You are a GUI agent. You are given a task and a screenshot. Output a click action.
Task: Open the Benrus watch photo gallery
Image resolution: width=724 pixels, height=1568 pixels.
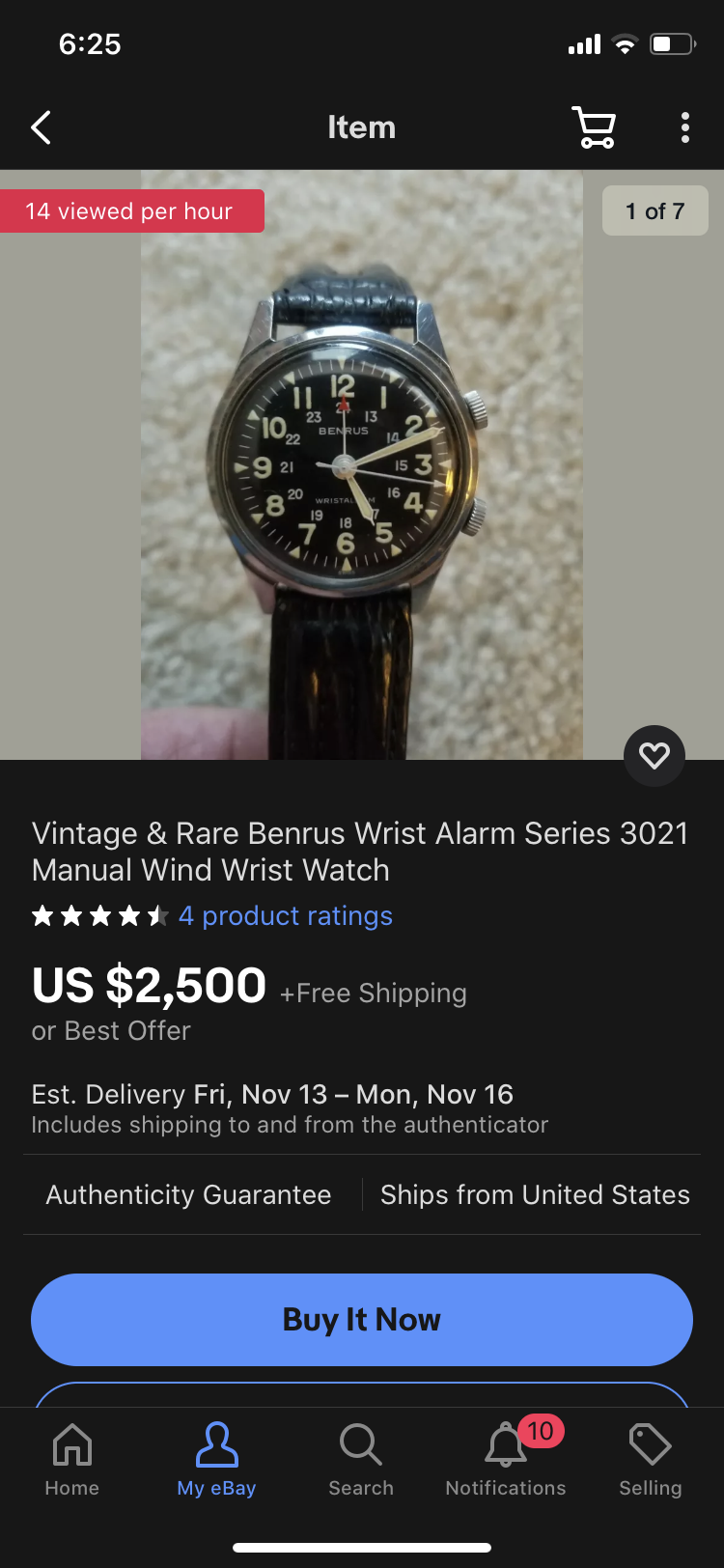tap(362, 463)
